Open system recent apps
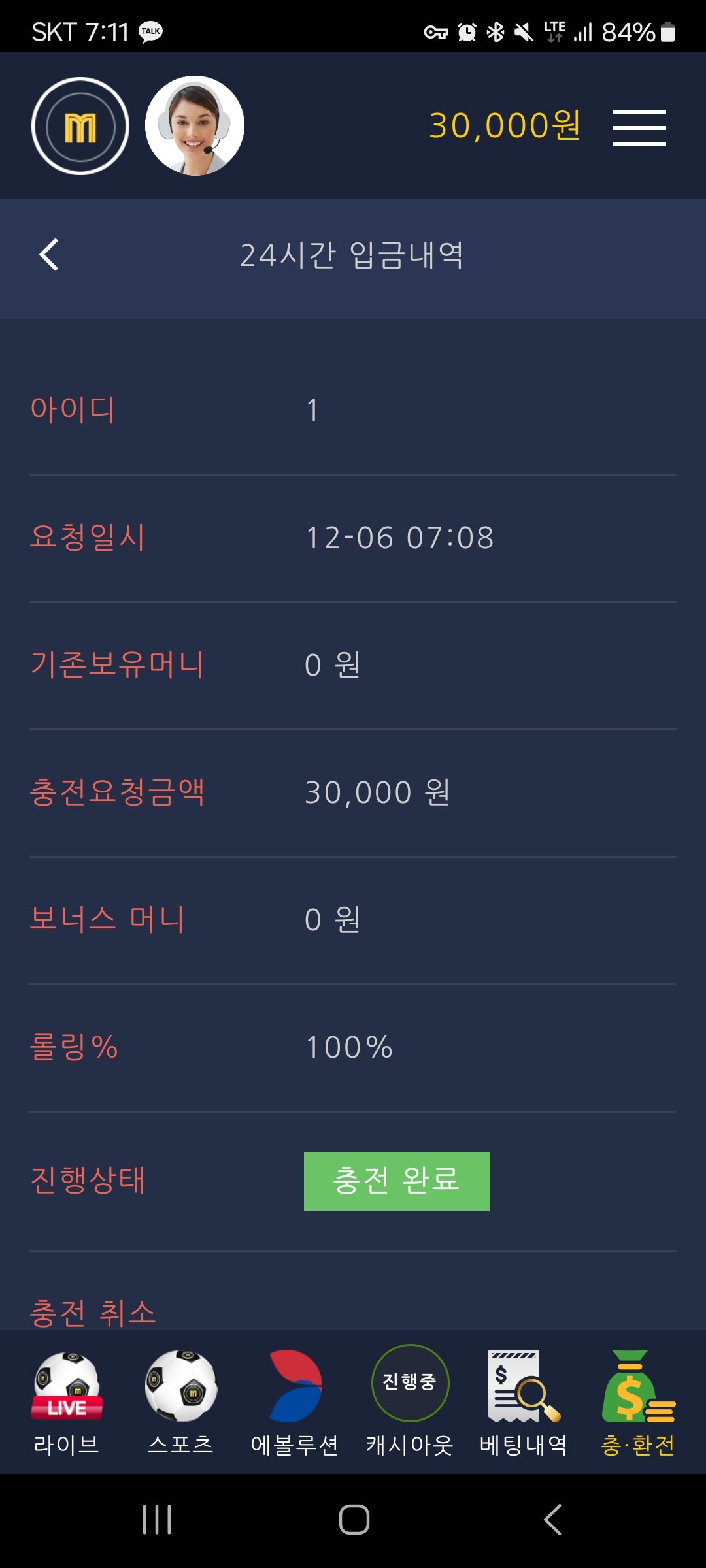This screenshot has width=706, height=1568. click(157, 1520)
